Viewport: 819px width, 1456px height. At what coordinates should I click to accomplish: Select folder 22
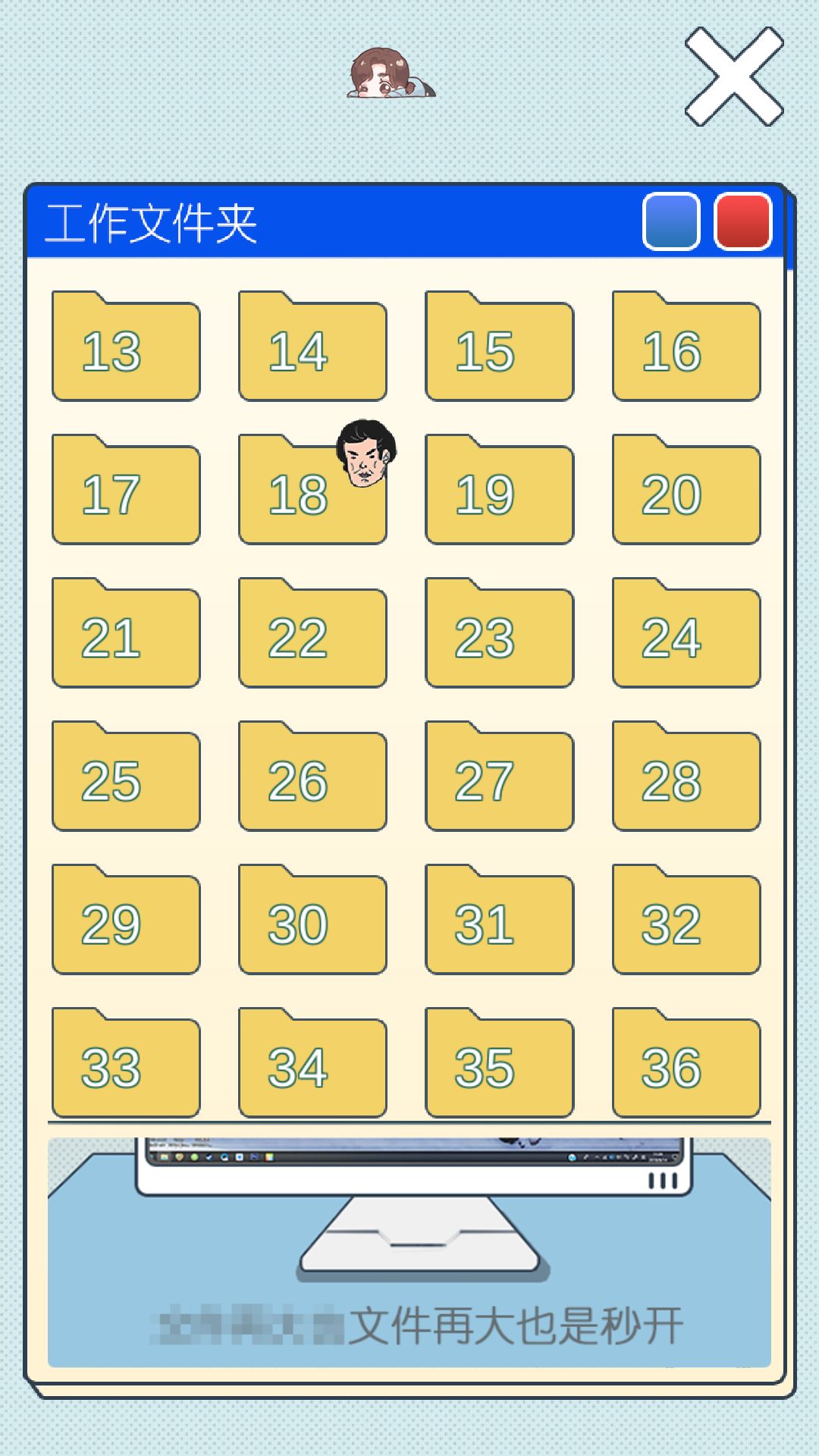[x=312, y=635]
